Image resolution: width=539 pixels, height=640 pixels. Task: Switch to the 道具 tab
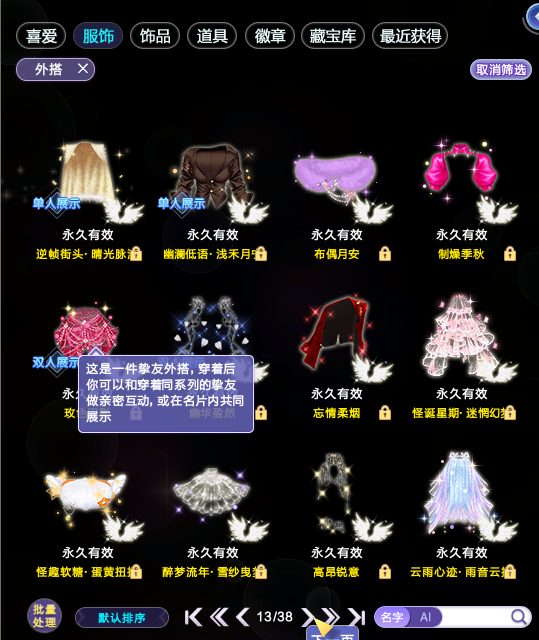[x=212, y=36]
